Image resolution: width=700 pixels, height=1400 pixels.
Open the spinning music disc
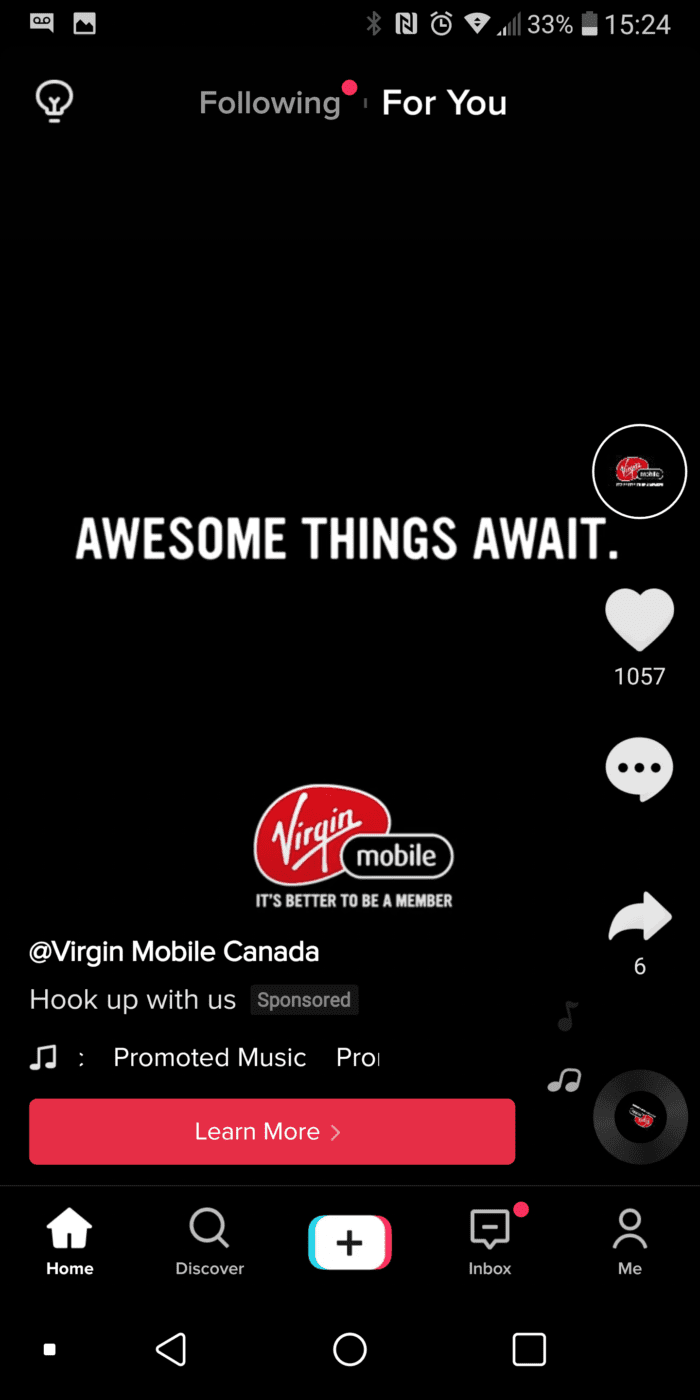[x=640, y=1116]
